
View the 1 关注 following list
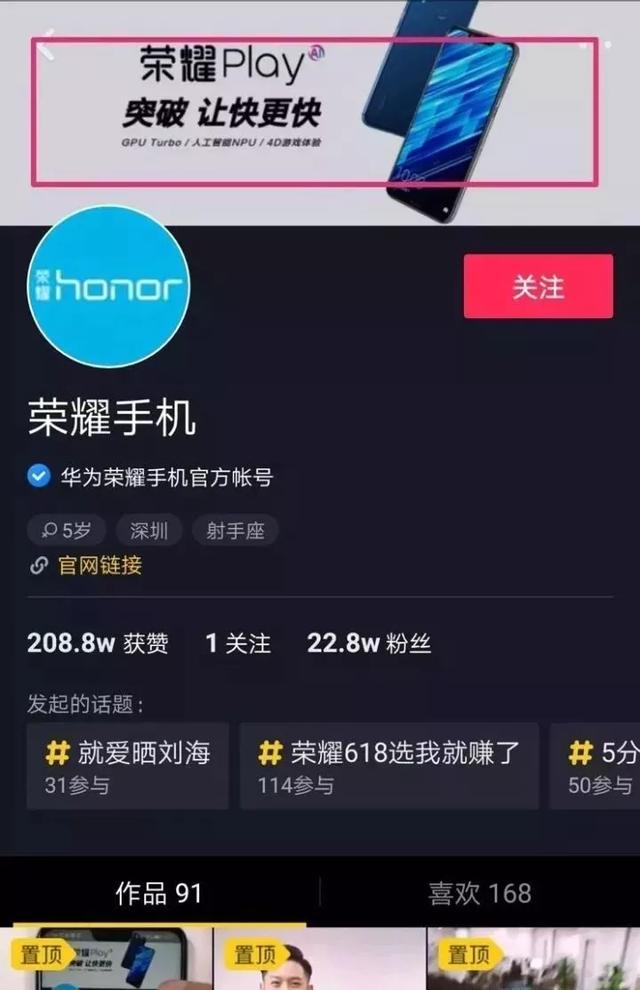[238, 643]
